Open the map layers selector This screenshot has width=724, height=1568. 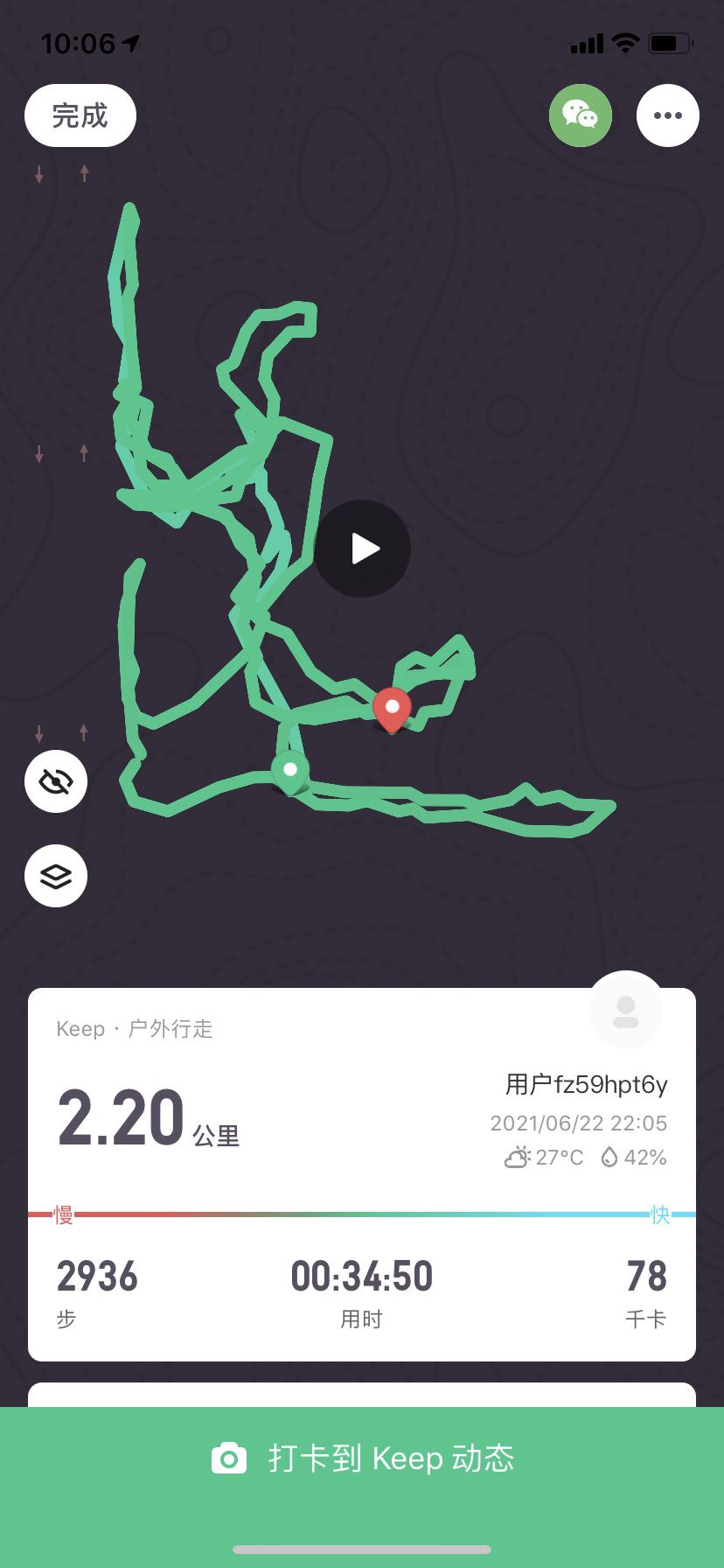tap(56, 876)
